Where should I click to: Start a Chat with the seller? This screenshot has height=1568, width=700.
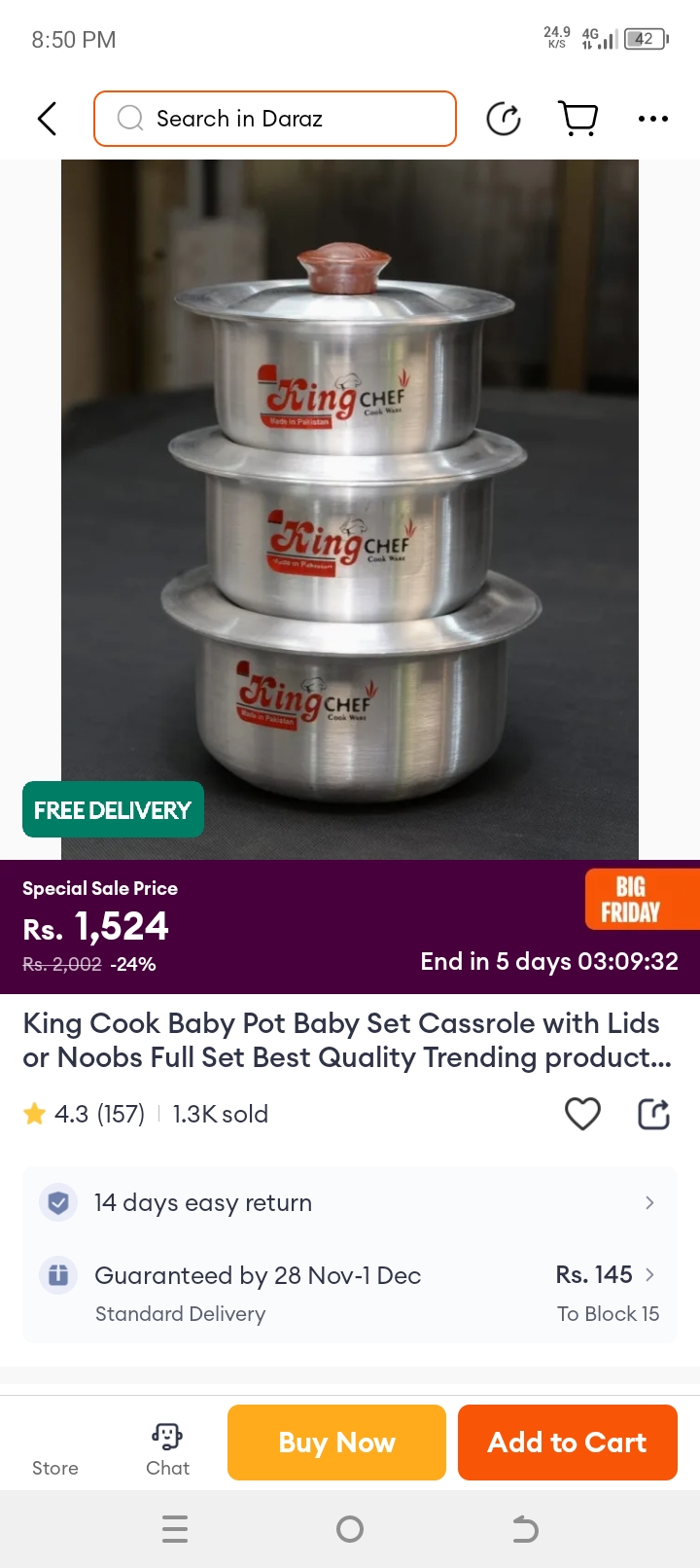[167, 1449]
